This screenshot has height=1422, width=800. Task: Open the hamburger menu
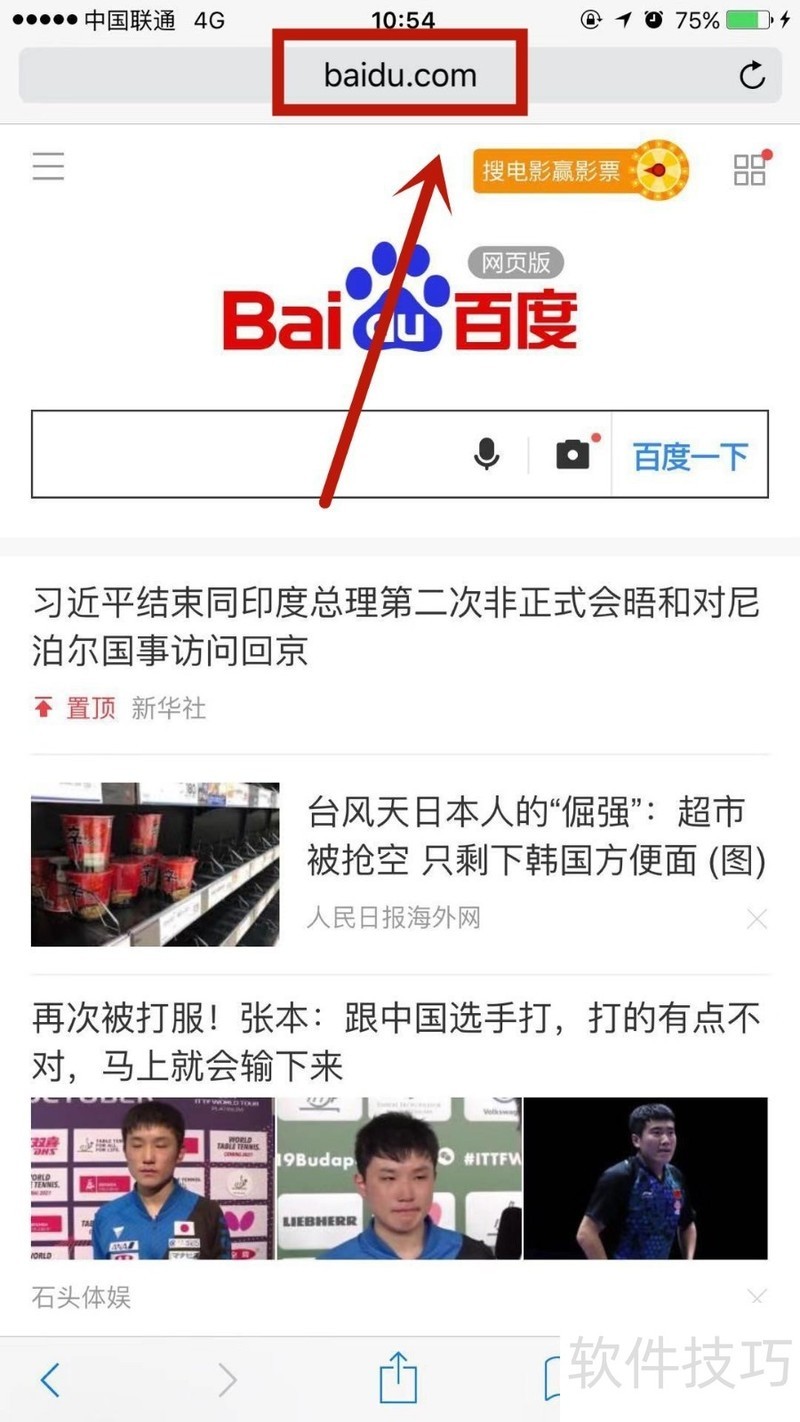48,166
